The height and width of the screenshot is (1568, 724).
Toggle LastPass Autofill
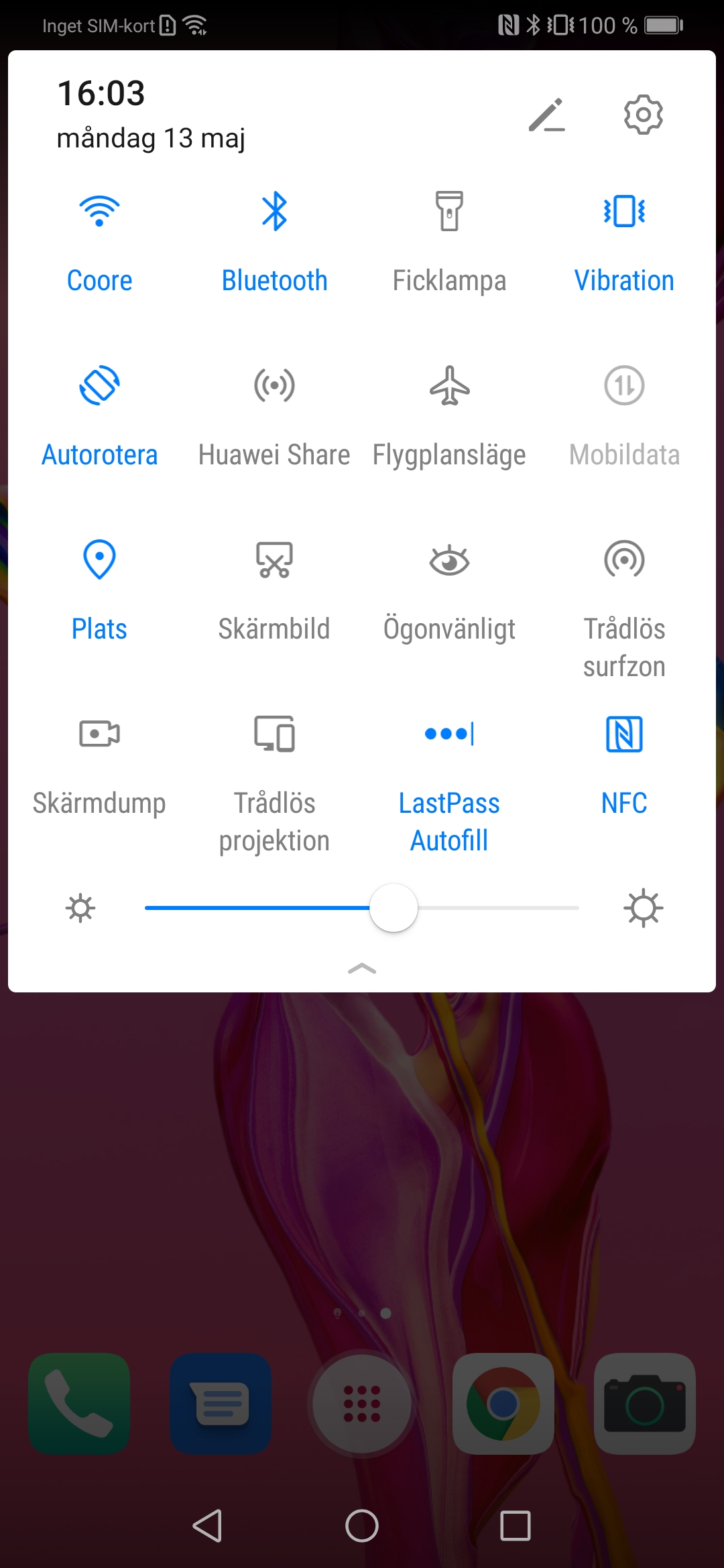pyautogui.click(x=449, y=734)
